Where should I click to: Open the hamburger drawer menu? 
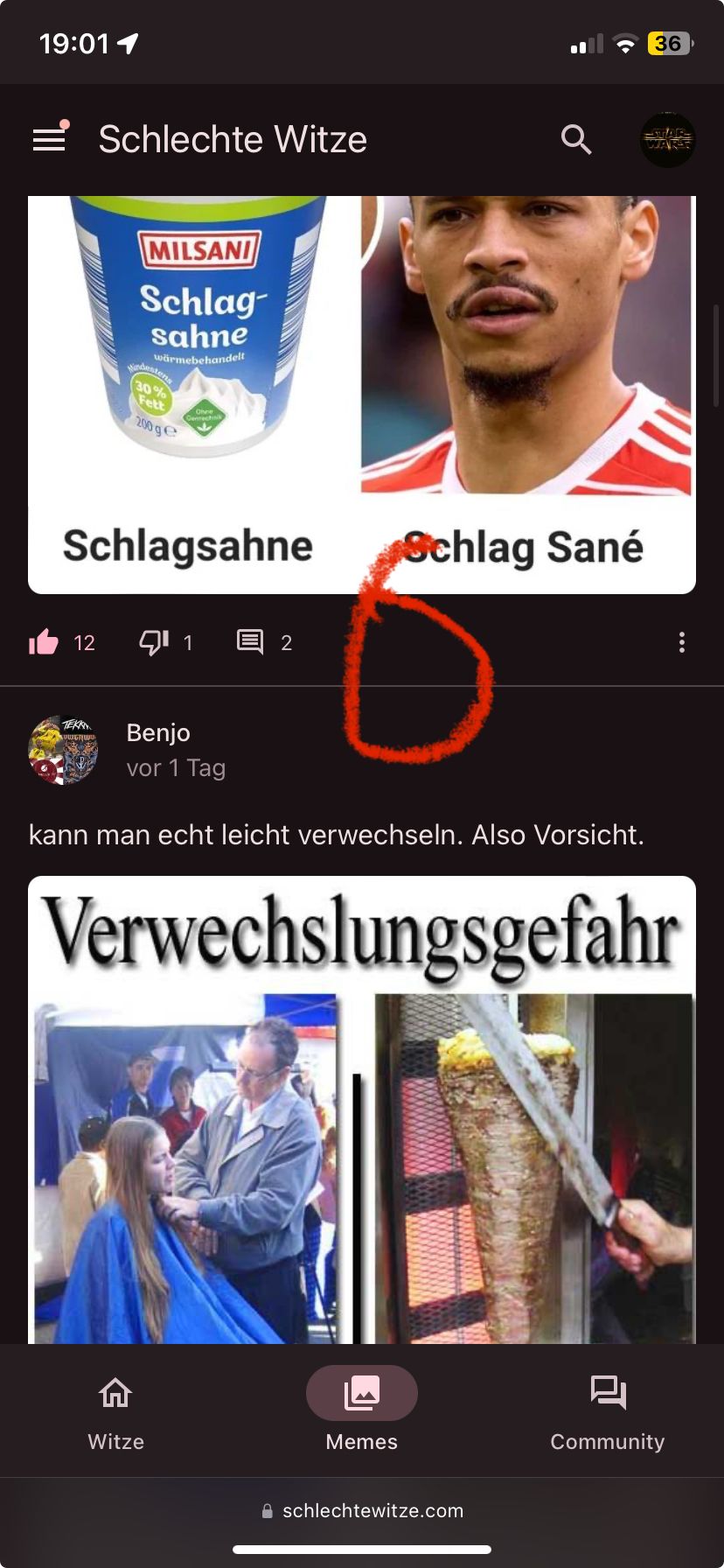tap(49, 139)
